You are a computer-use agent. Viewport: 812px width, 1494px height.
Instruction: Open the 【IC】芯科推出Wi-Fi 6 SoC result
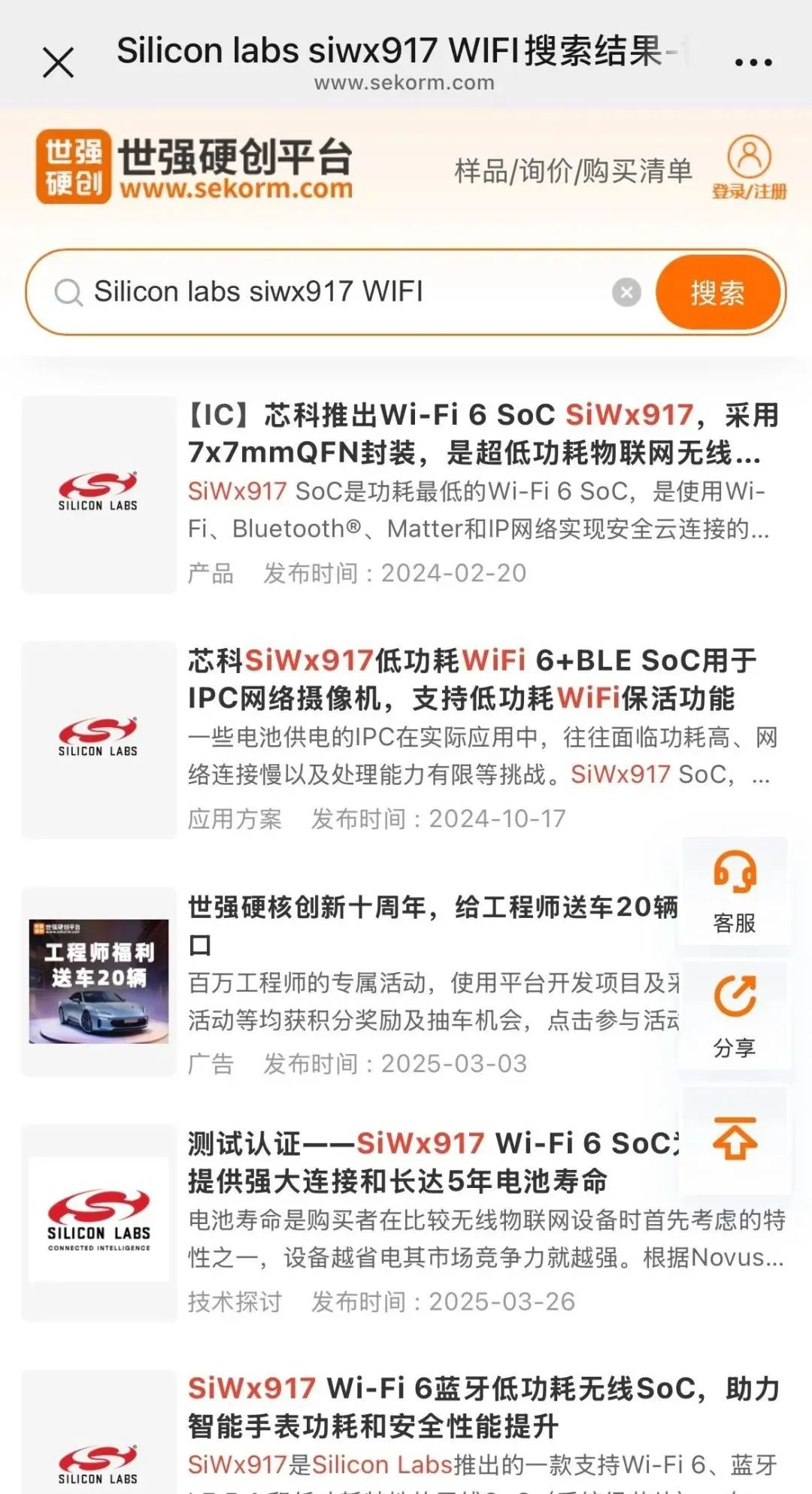click(x=481, y=433)
